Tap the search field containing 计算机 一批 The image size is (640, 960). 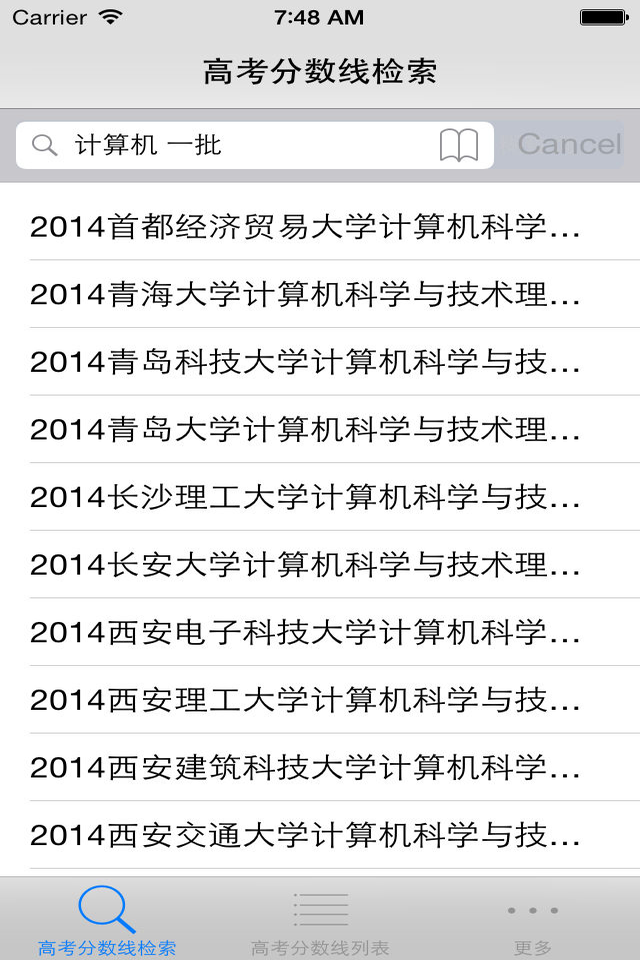coord(240,146)
